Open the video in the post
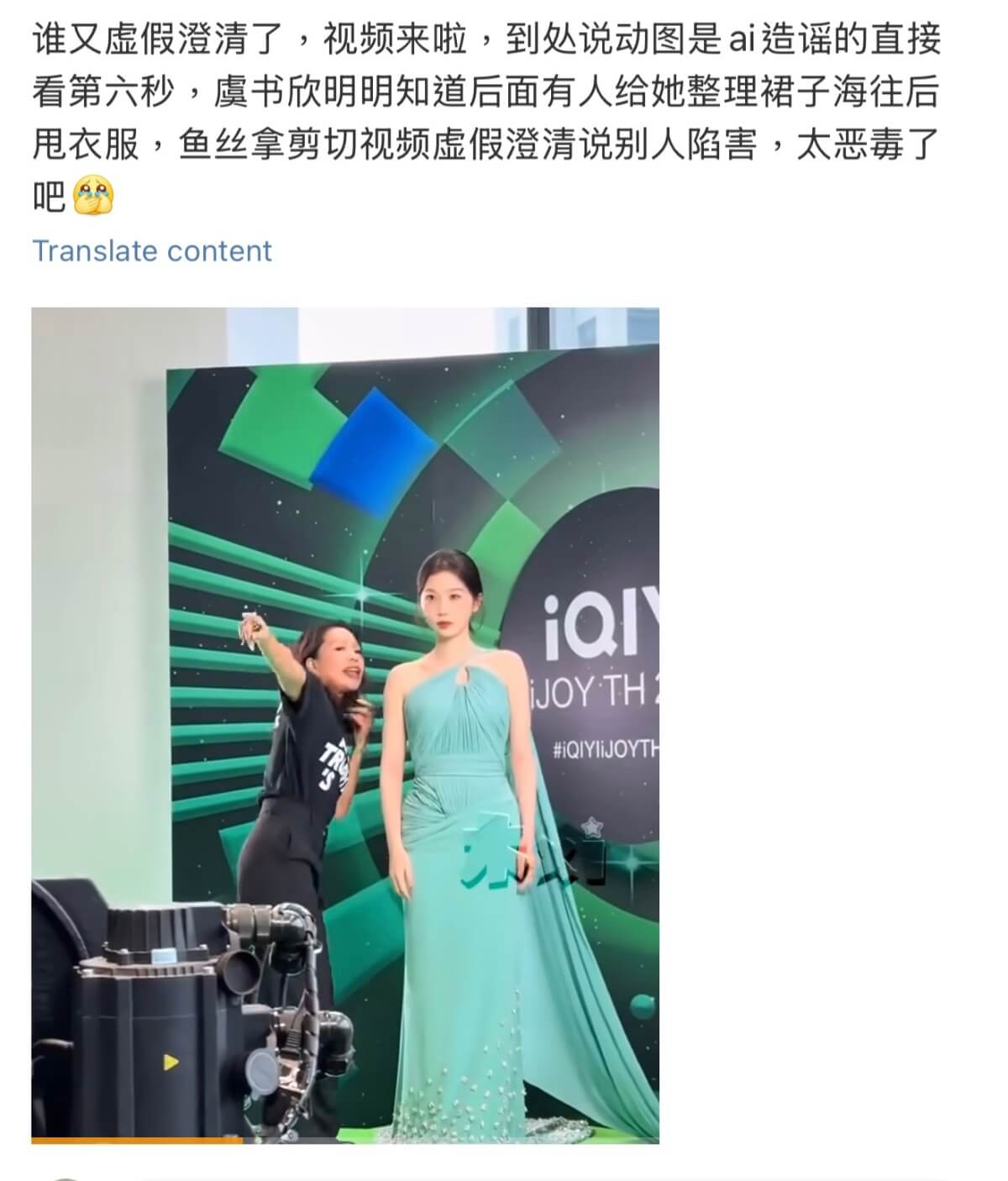This screenshot has height=1181, width=1008. [x=345, y=724]
